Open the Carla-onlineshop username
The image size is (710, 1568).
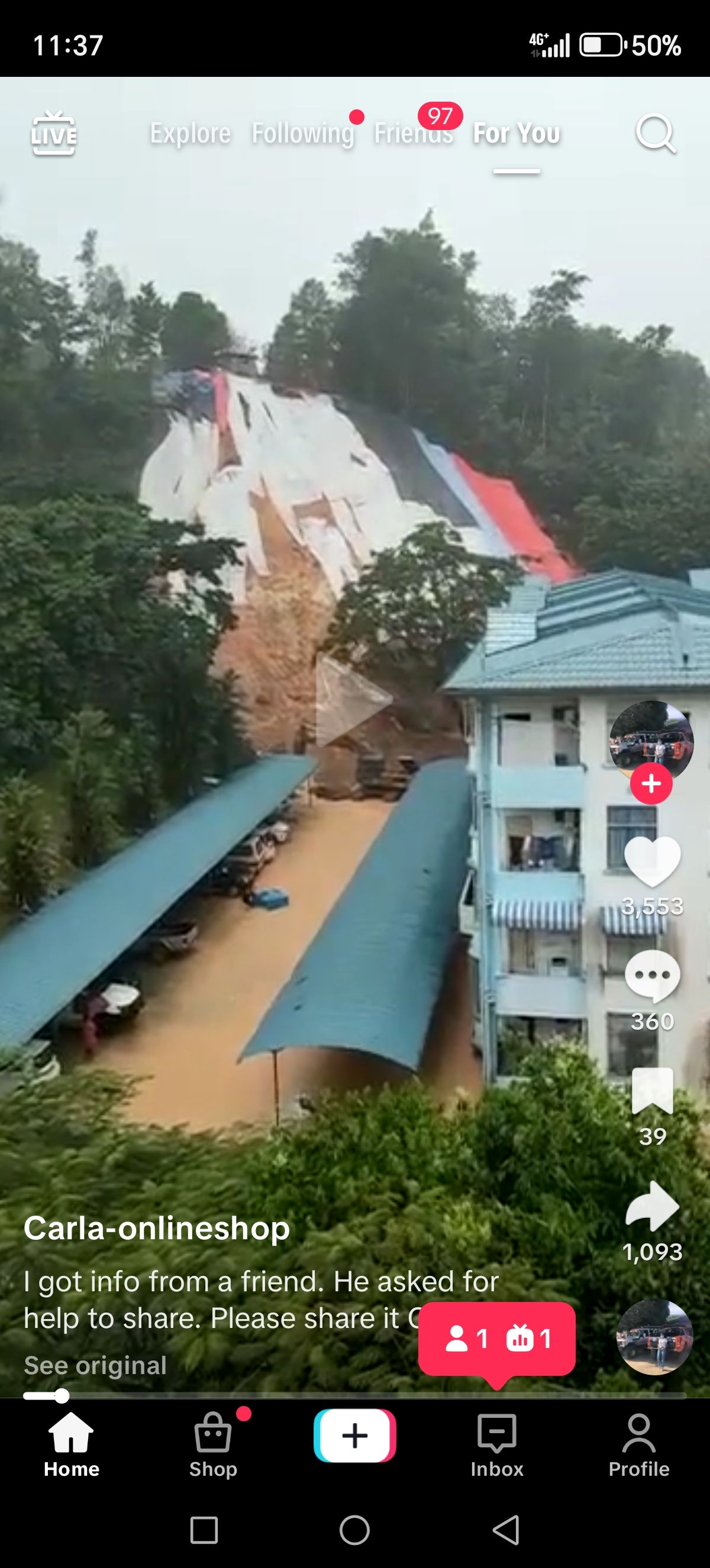pos(156,1228)
